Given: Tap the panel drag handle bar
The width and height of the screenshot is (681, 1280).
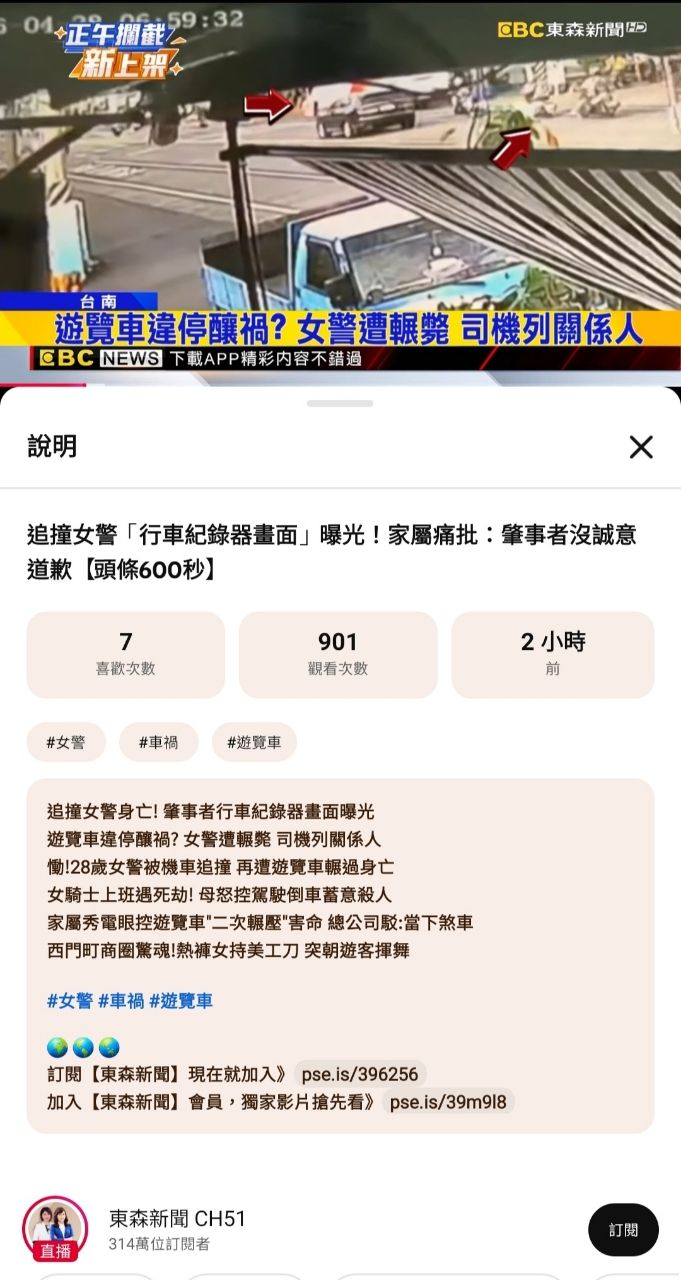Looking at the screenshot, I should tap(340, 404).
